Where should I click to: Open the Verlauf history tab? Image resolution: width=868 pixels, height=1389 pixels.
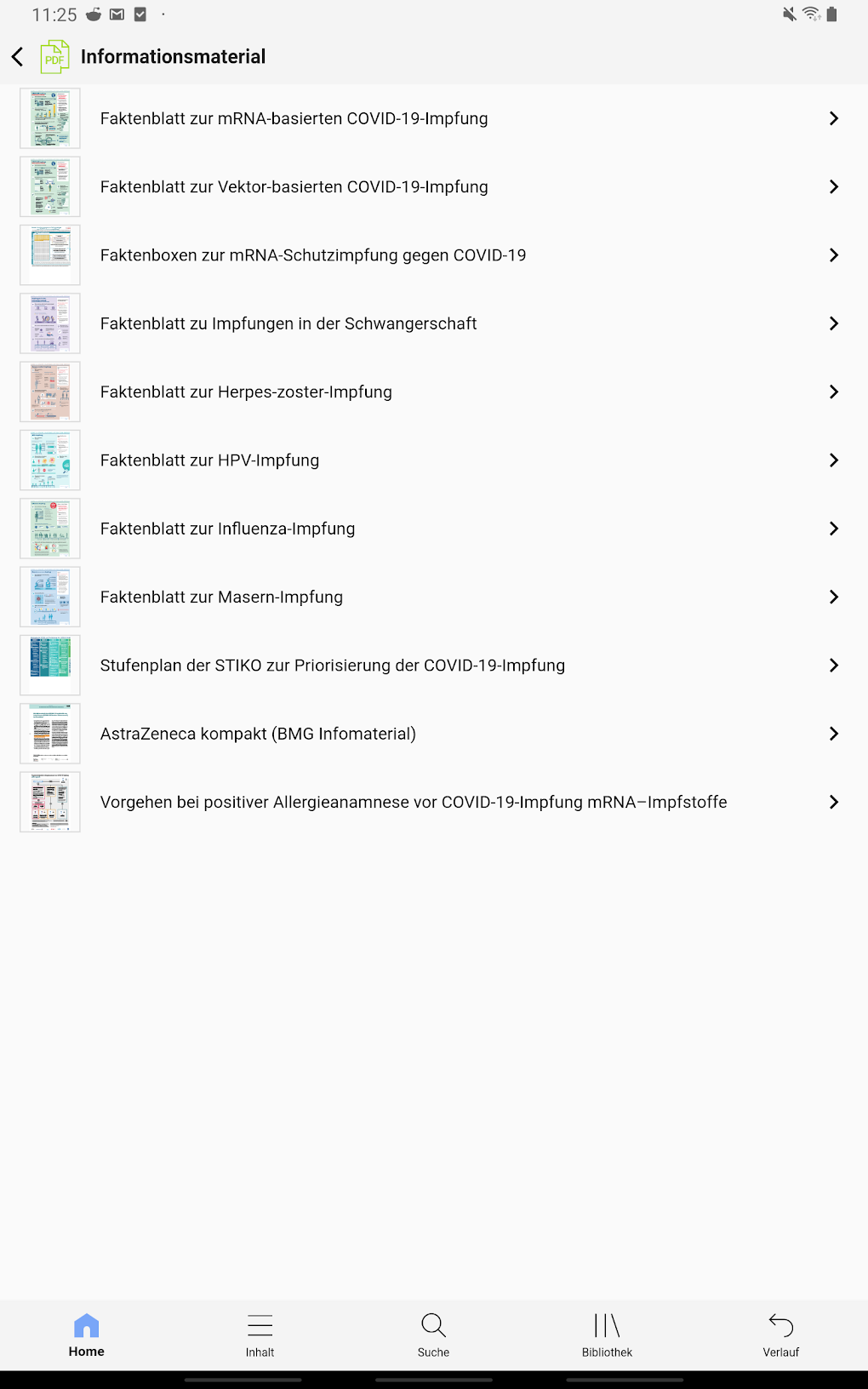(781, 1335)
